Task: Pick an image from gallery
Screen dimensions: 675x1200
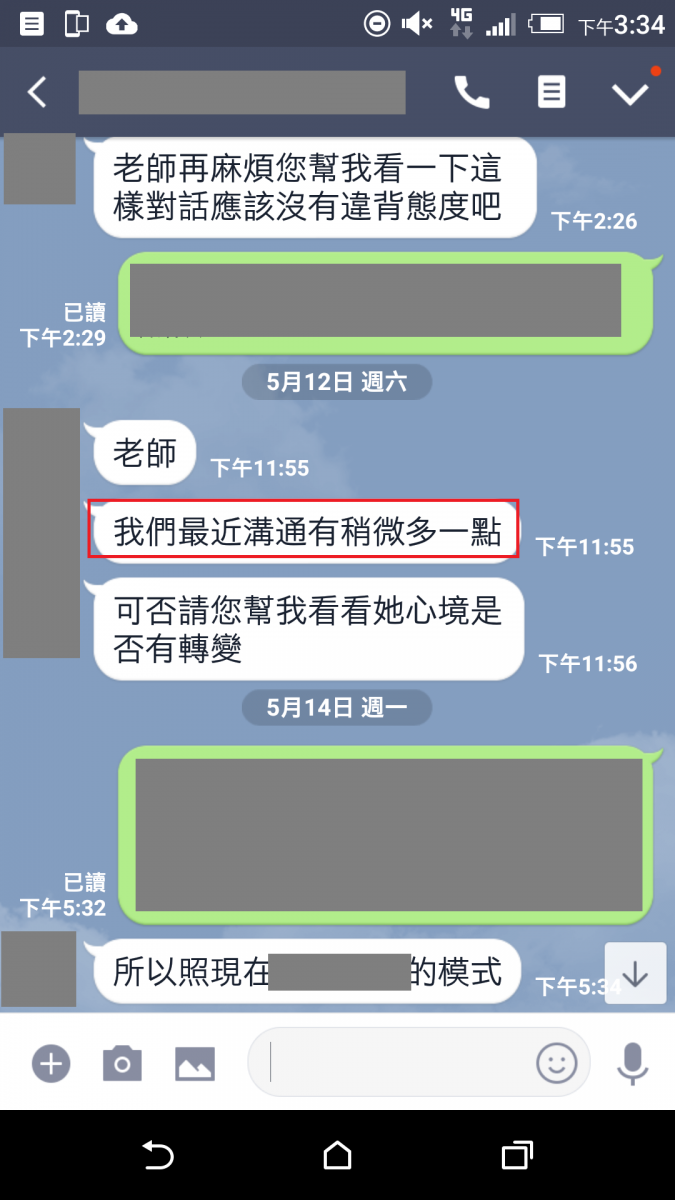Action: point(195,1063)
